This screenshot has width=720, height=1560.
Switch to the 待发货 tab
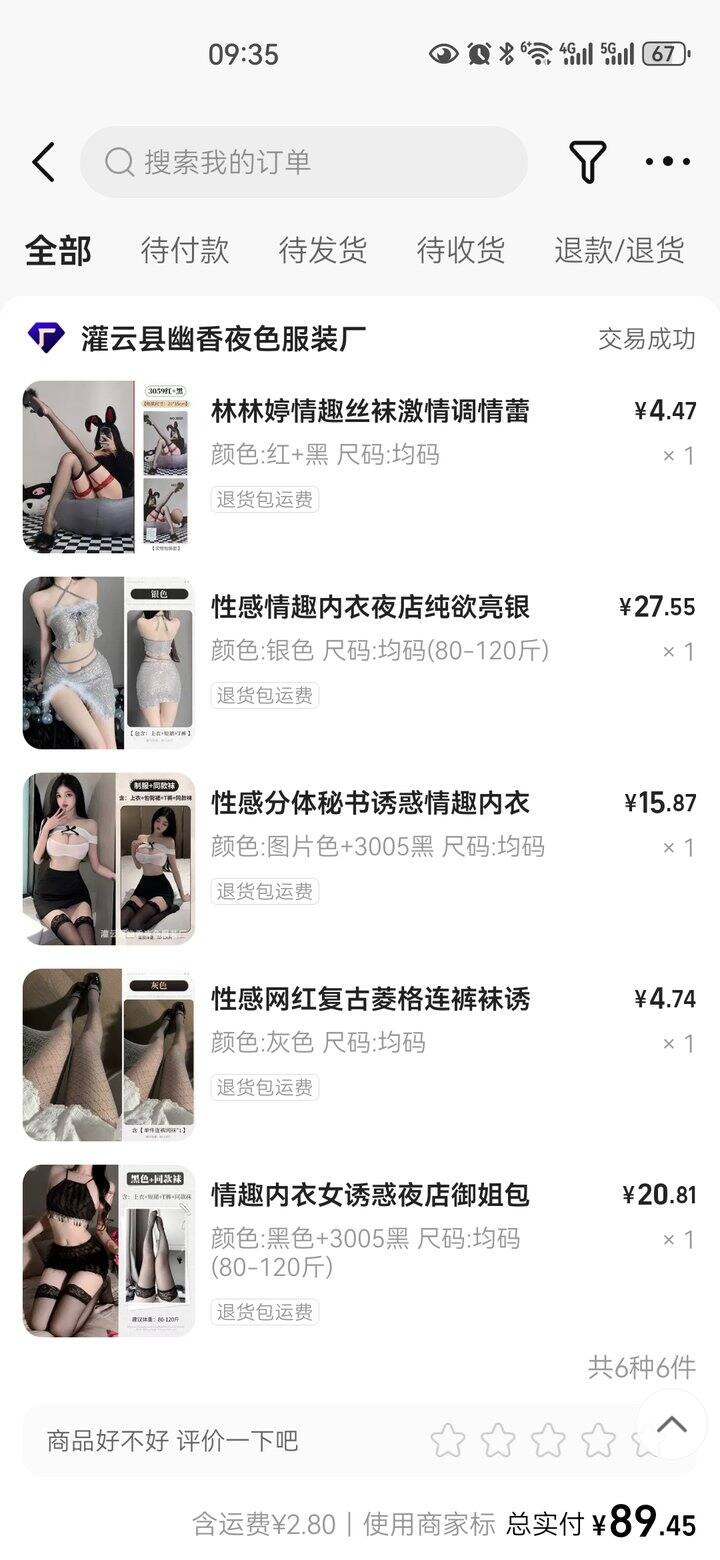[x=323, y=250]
